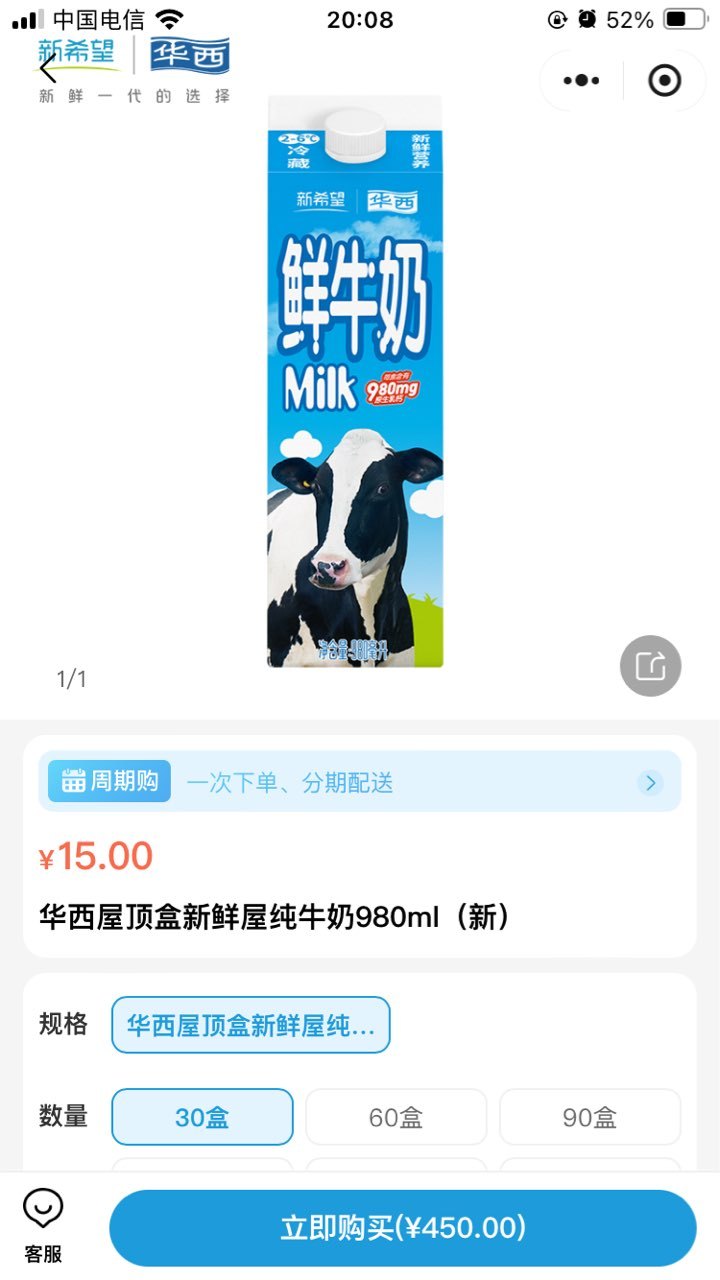Share this milk product
The height and width of the screenshot is (1280, 720).
point(650,666)
